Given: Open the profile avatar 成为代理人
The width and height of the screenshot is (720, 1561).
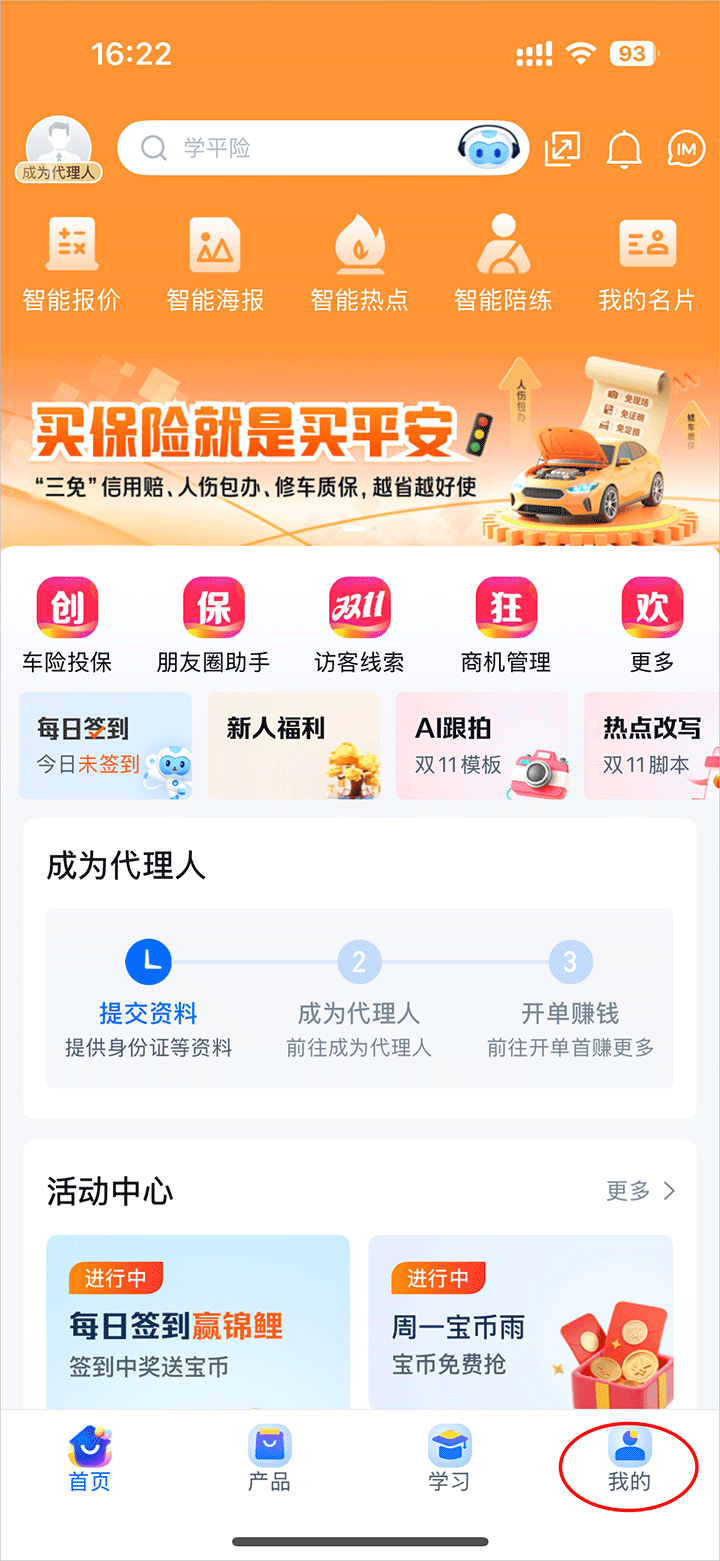Looking at the screenshot, I should tap(58, 150).
